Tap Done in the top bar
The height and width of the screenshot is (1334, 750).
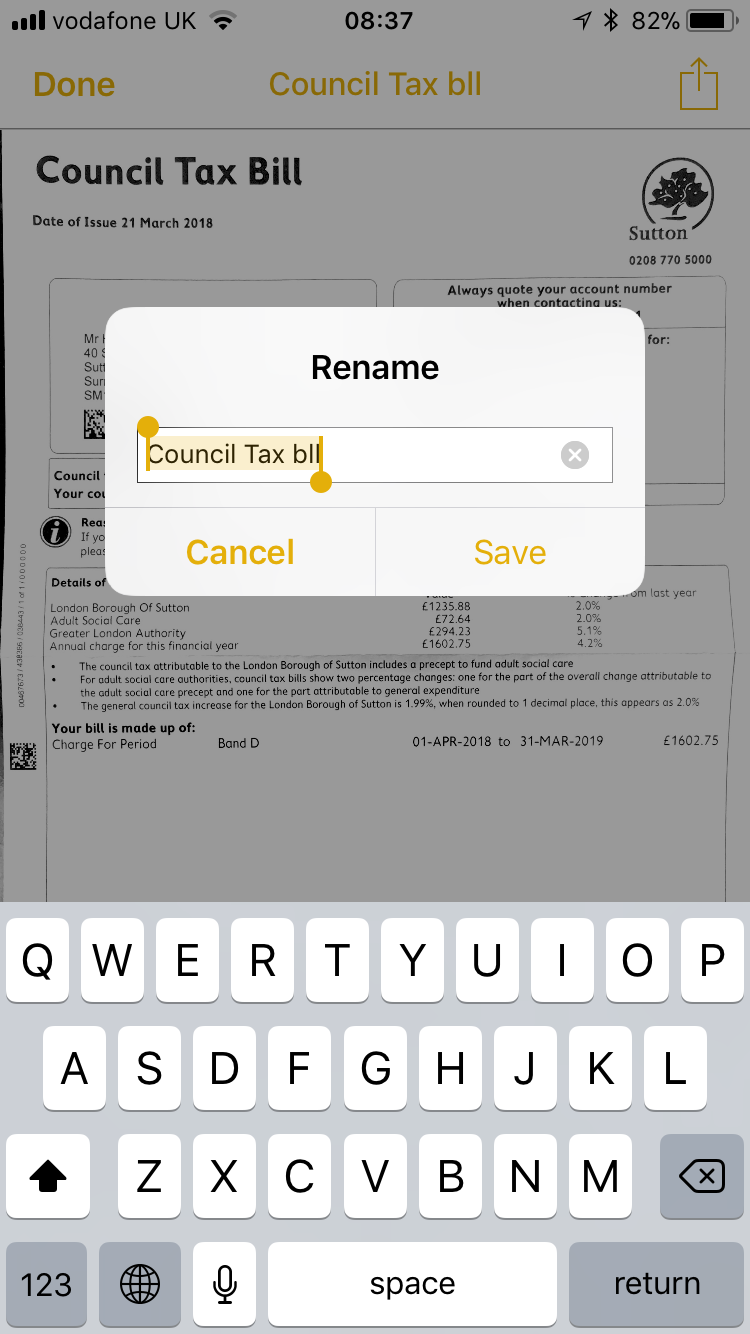click(74, 84)
